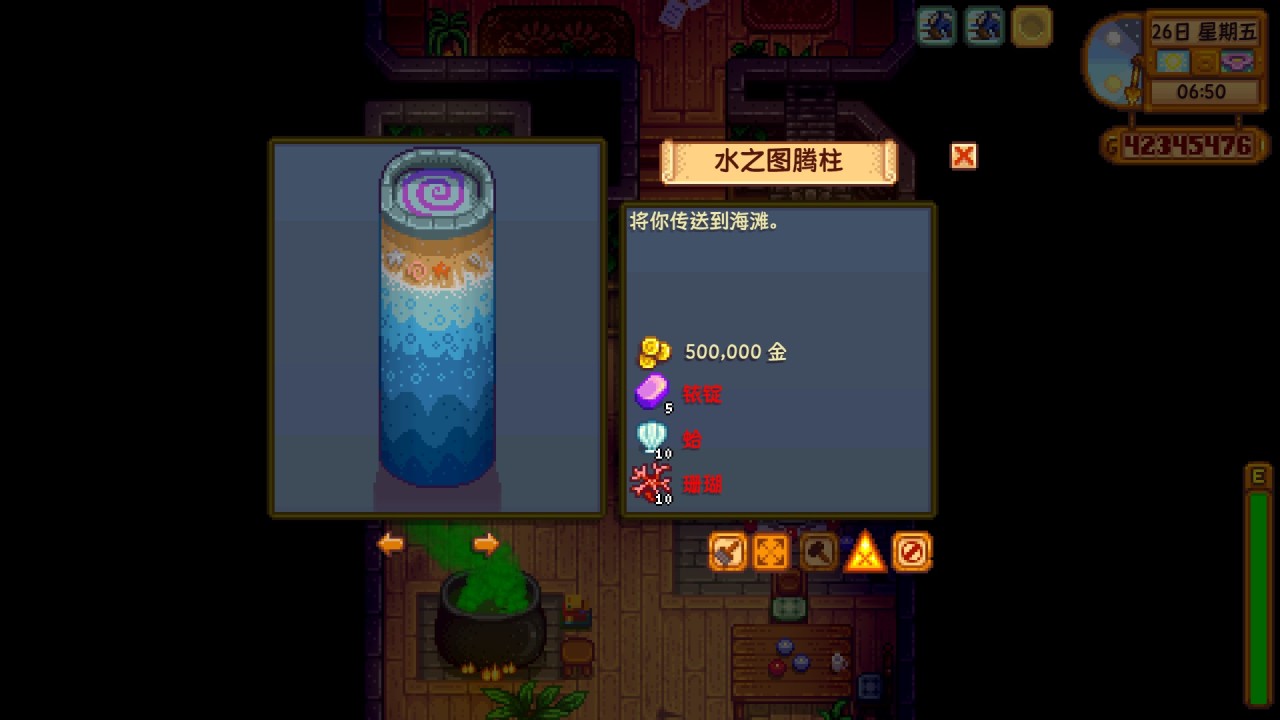
Task: Tap the paintbrush button
Action: [x=728, y=552]
